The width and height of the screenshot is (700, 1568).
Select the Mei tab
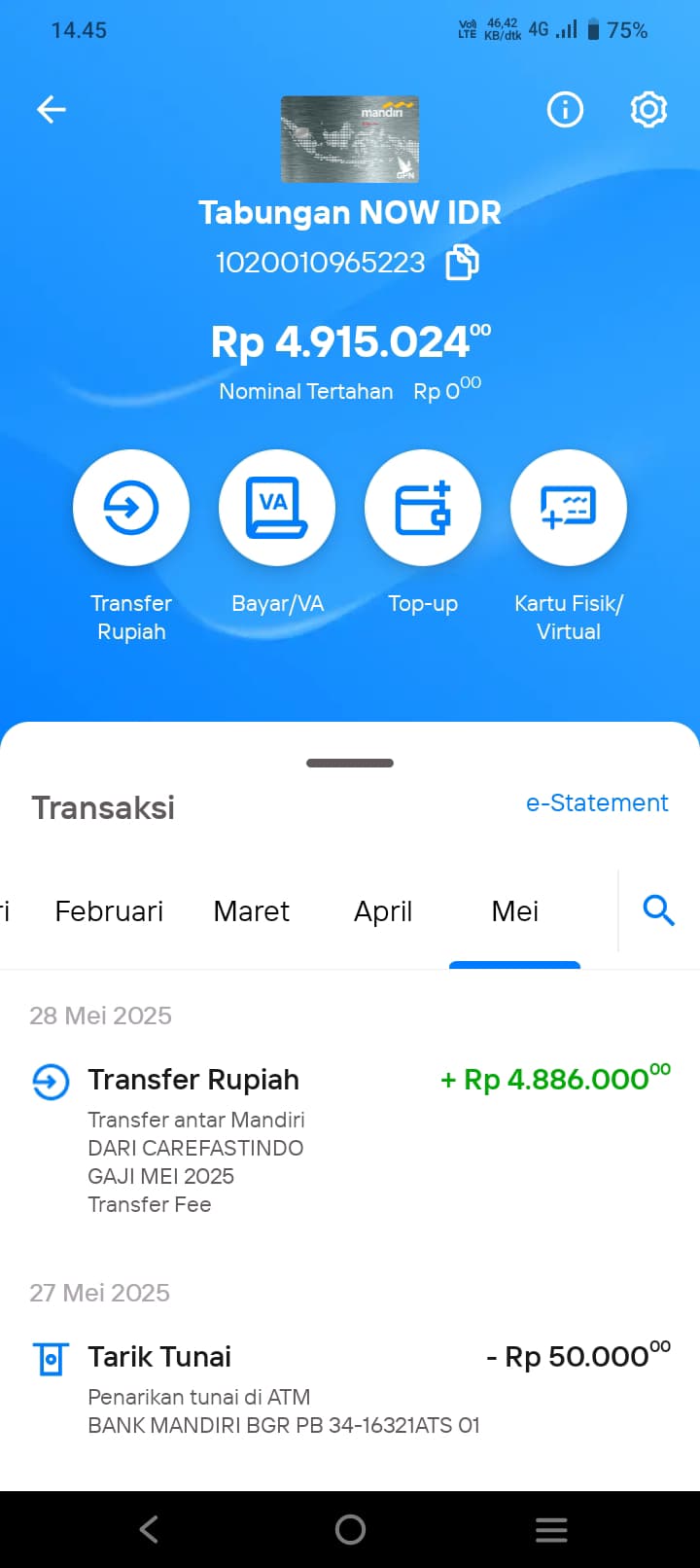tap(515, 911)
